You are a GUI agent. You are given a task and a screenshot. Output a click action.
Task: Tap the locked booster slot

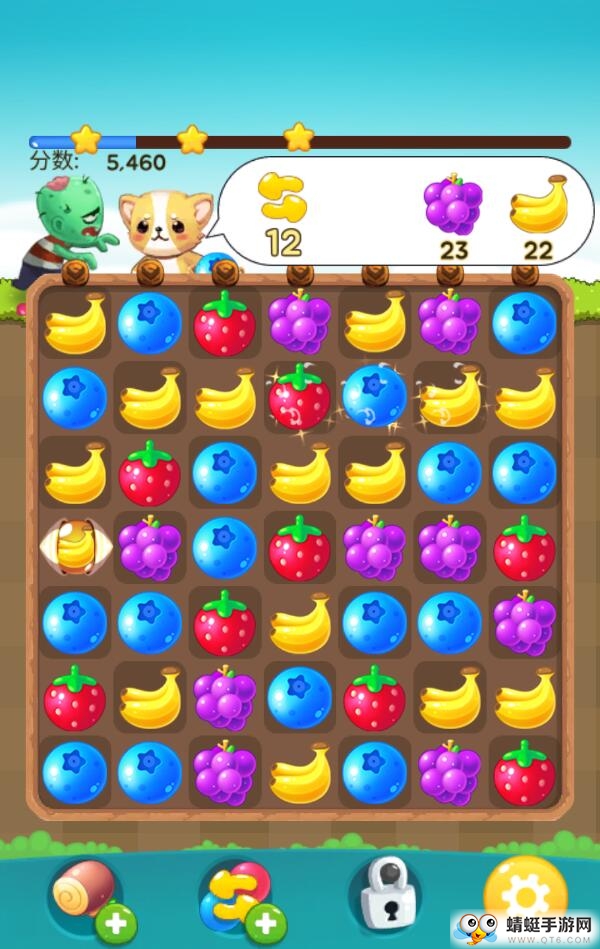click(x=384, y=892)
